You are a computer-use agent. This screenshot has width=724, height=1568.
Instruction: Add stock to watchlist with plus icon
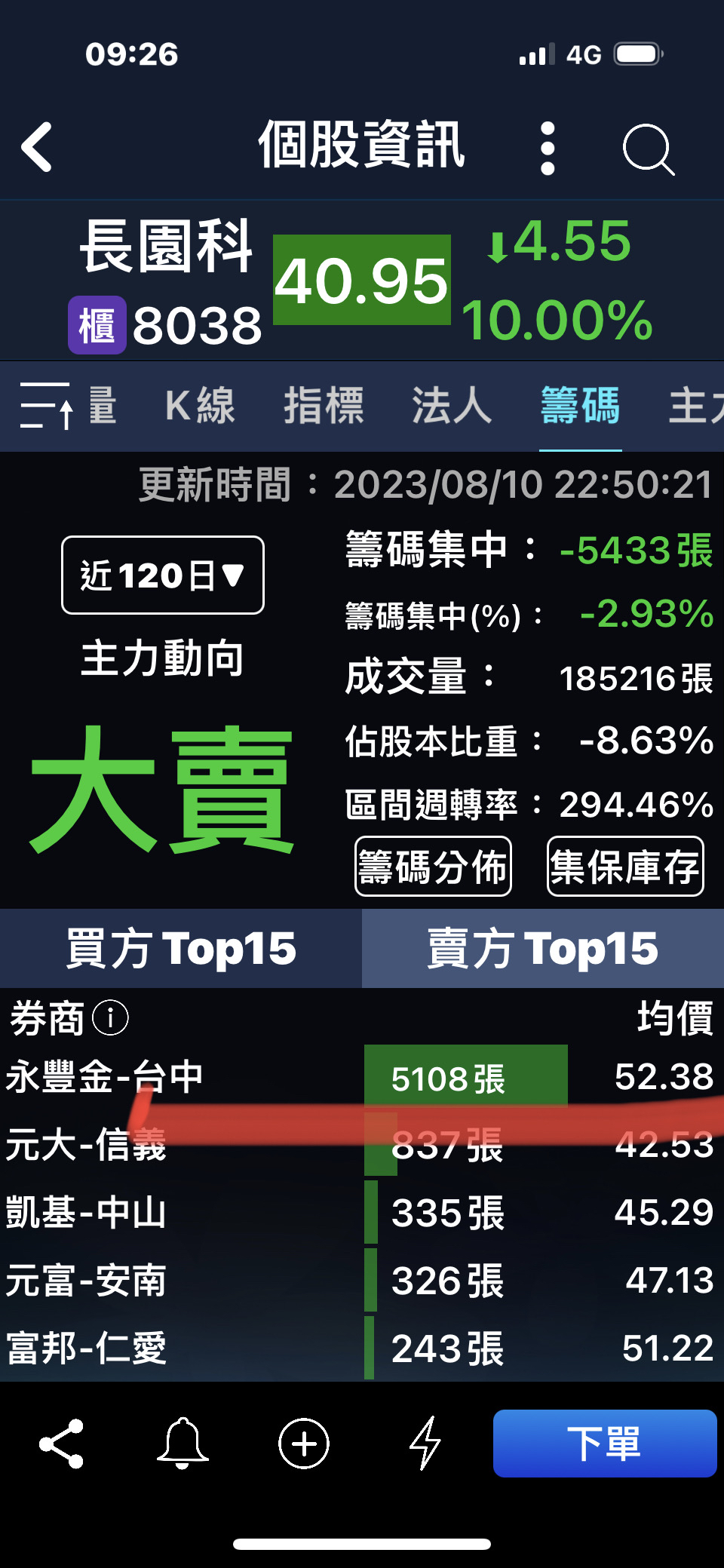click(304, 1444)
